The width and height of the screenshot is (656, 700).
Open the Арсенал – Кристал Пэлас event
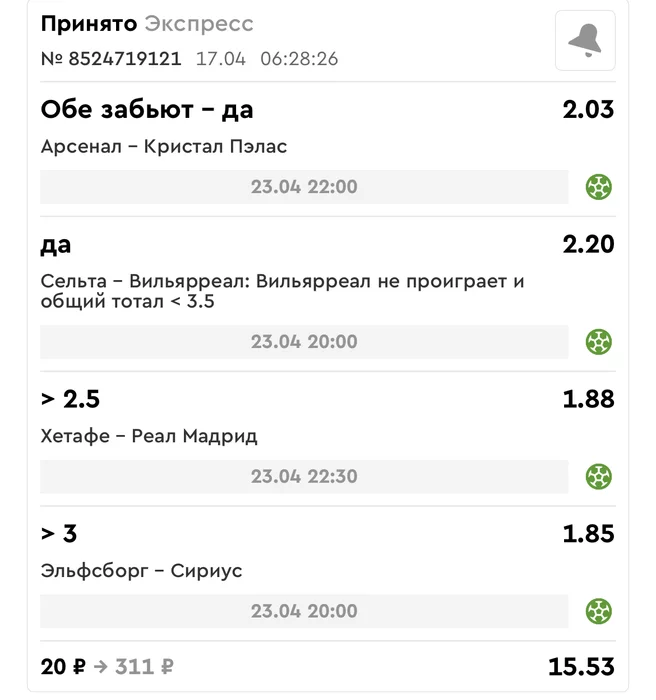164,147
